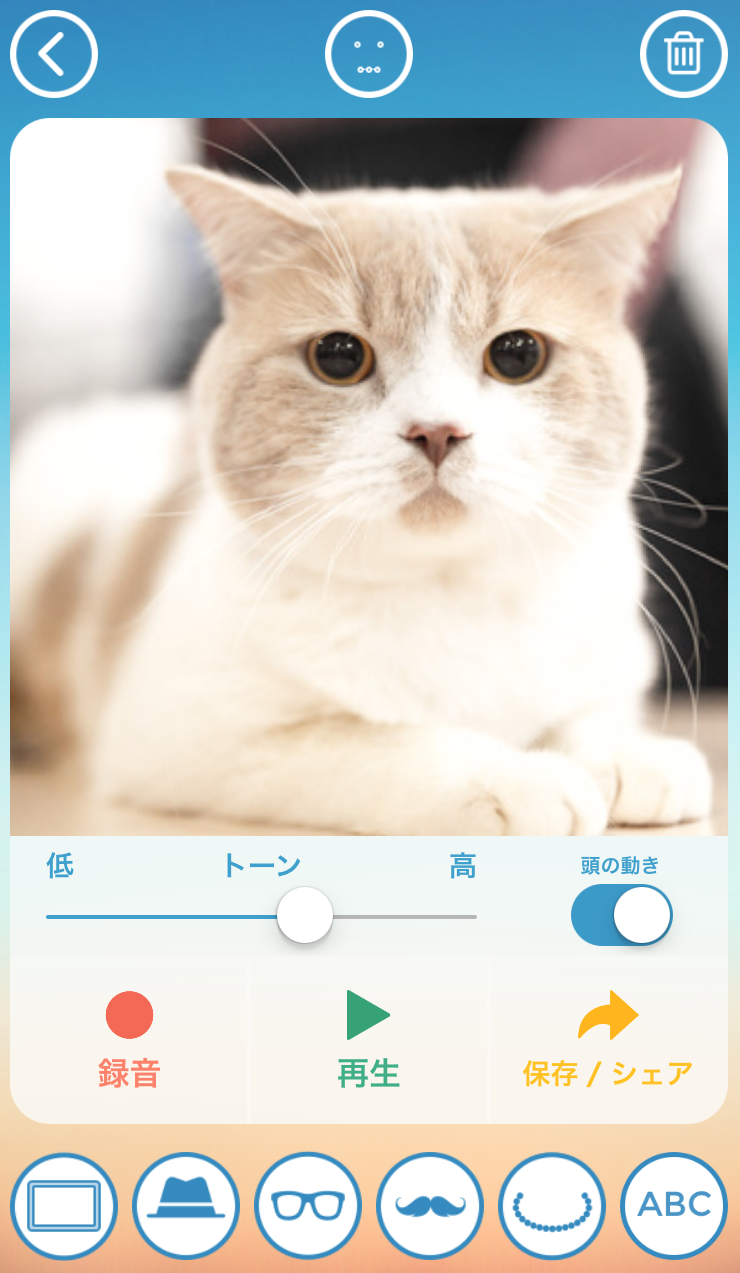Tap the 低 label near the slider
This screenshot has width=740, height=1273.
coord(60,866)
